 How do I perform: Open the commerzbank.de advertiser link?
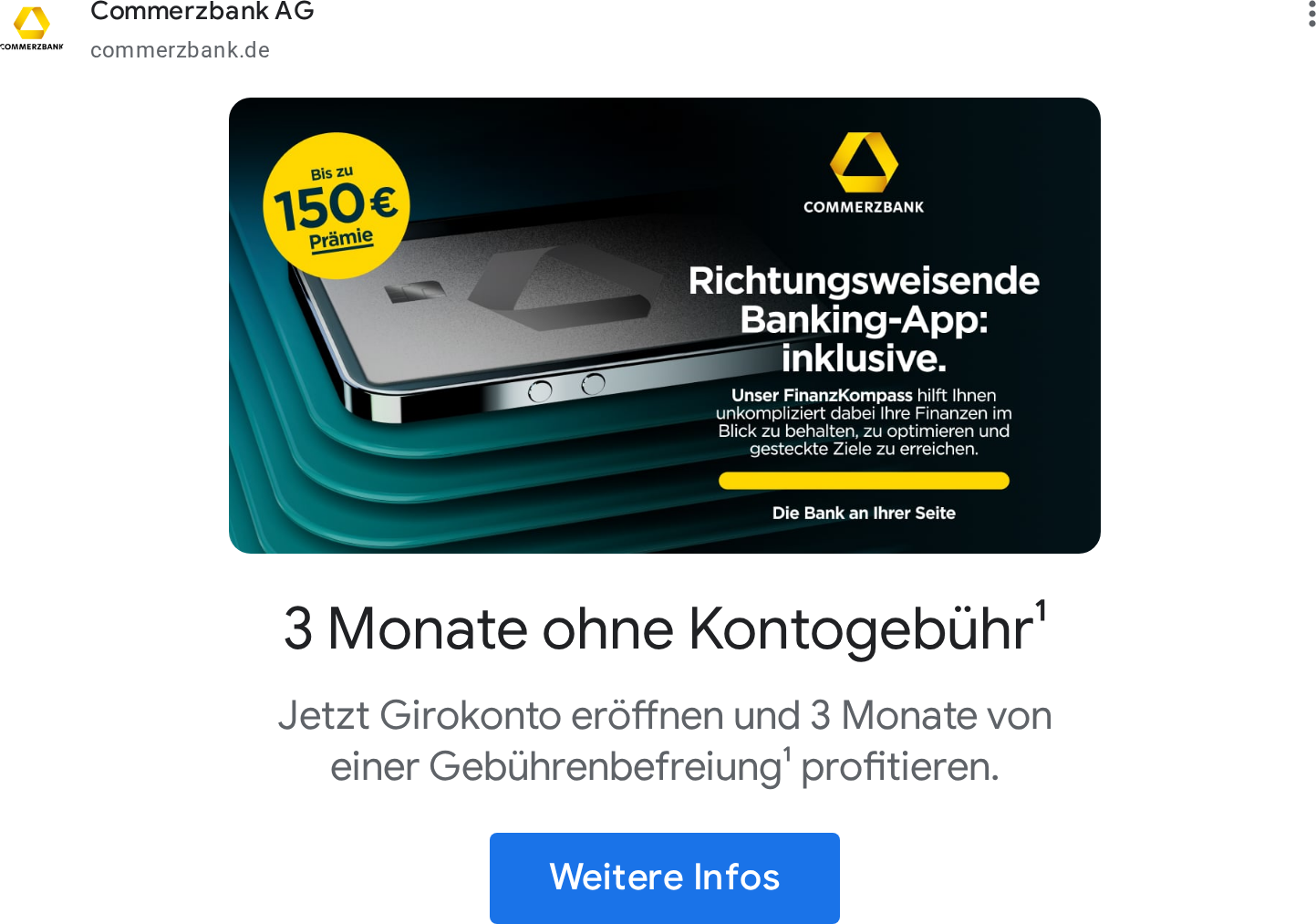point(180,50)
